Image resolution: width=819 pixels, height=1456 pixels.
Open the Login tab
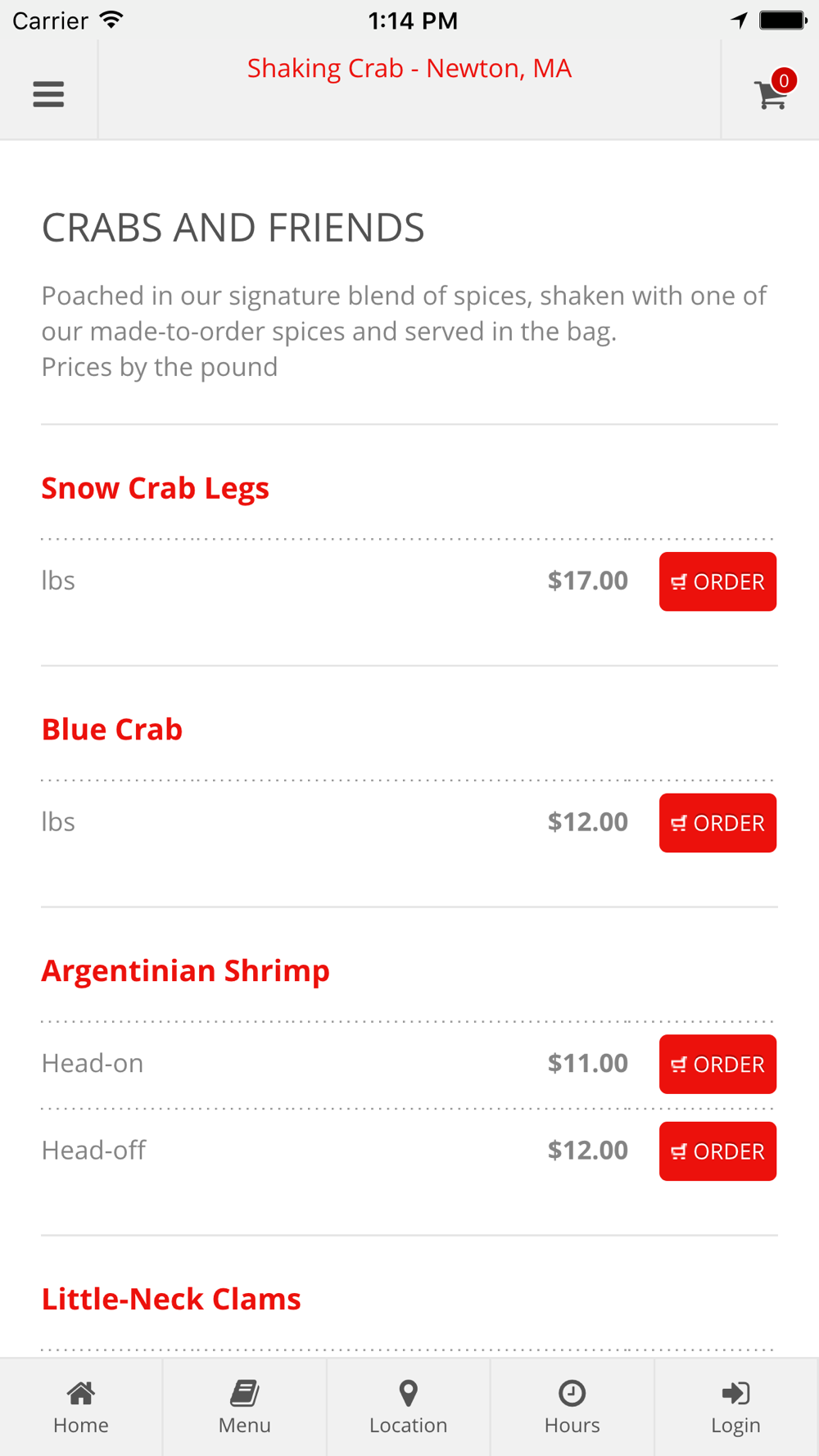(736, 1408)
